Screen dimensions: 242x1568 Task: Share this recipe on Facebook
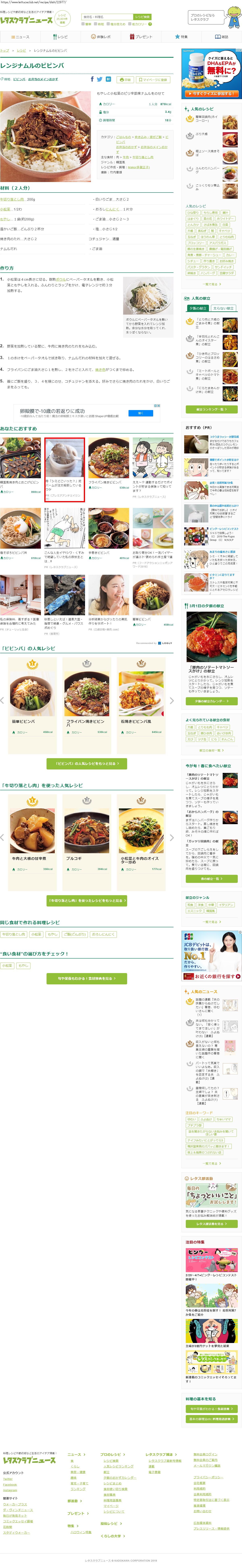tap(92, 79)
